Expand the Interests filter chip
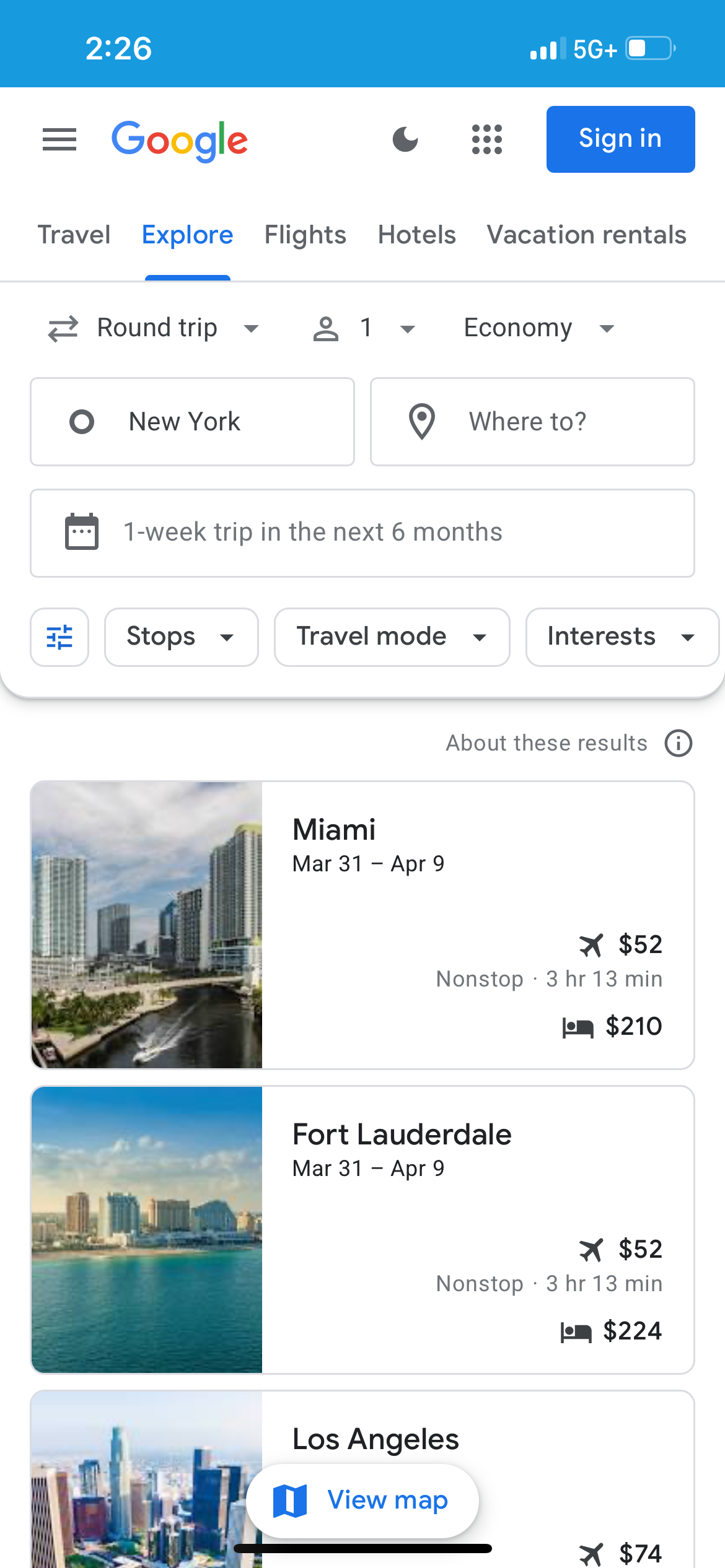 [621, 637]
